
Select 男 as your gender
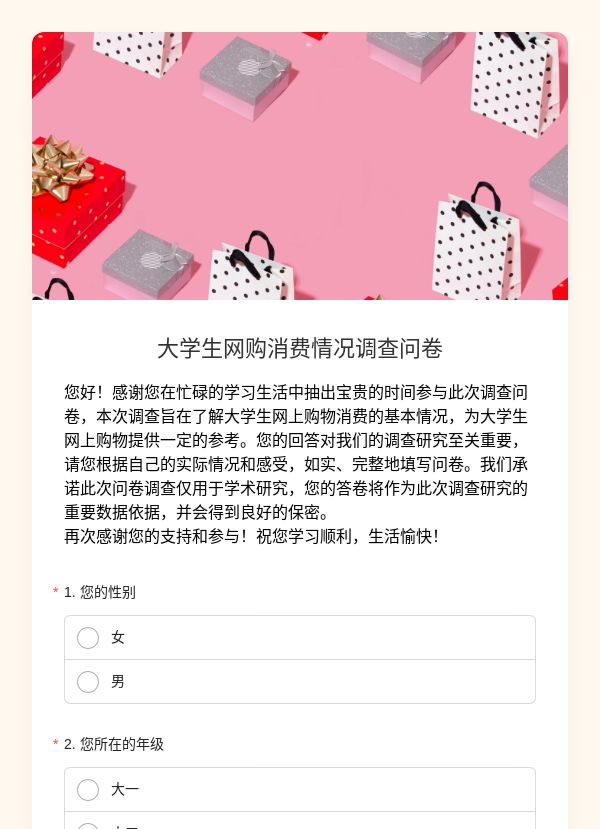click(300, 681)
